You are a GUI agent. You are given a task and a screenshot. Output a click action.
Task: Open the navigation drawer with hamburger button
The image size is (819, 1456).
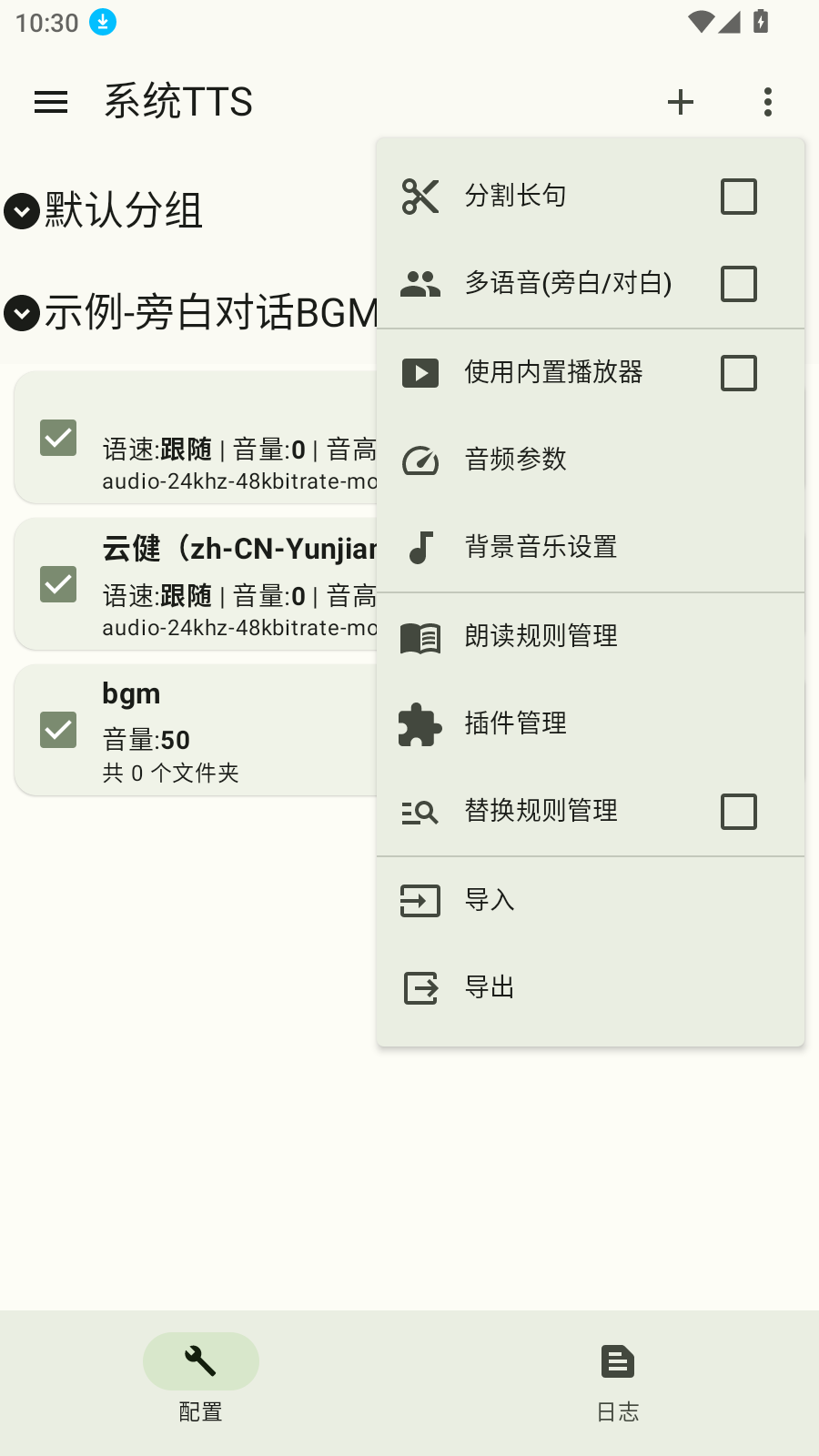[50, 102]
